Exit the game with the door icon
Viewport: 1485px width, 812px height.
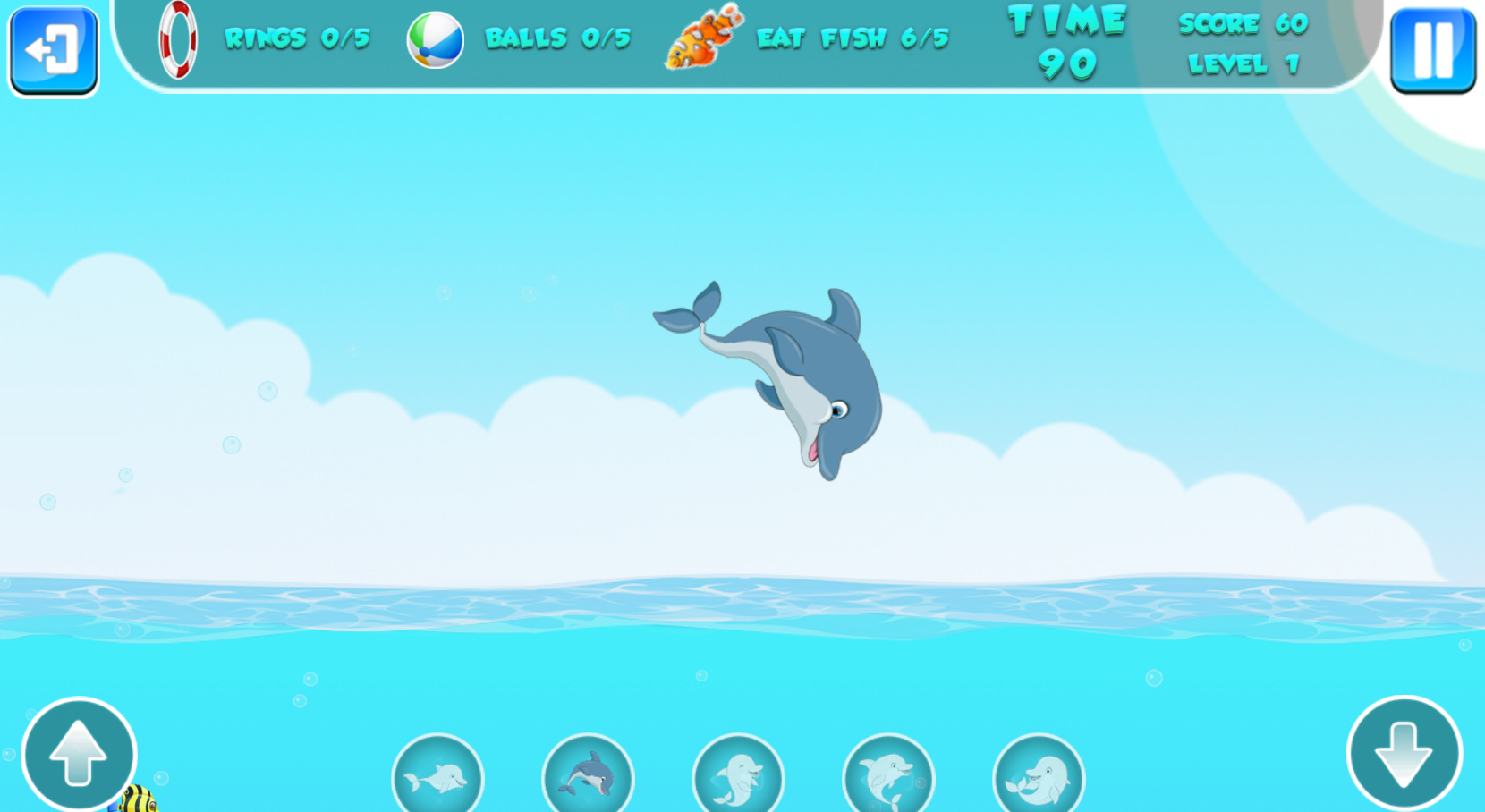pyautogui.click(x=54, y=50)
